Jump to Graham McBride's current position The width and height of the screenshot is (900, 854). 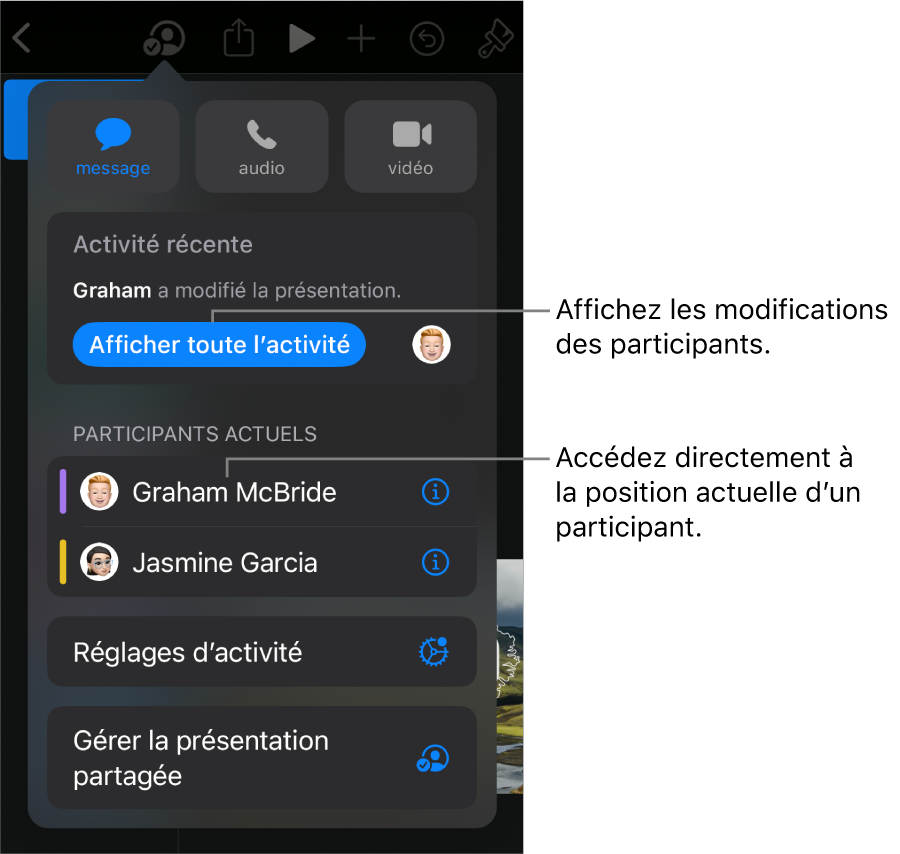pyautogui.click(x=234, y=492)
